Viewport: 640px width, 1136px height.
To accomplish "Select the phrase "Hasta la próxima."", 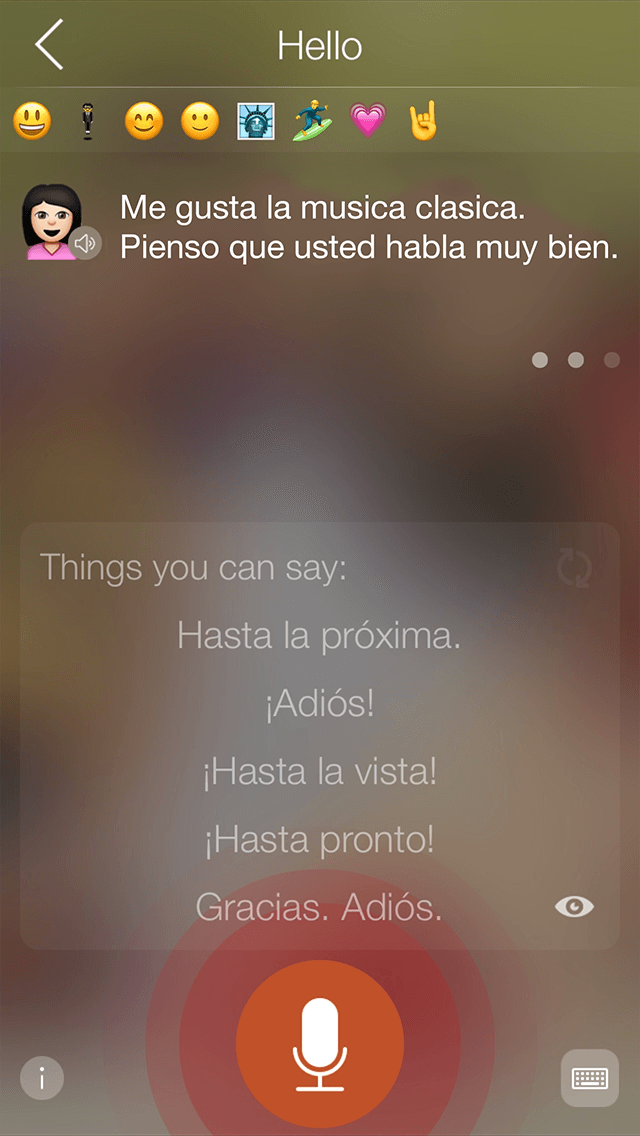I will click(320, 637).
